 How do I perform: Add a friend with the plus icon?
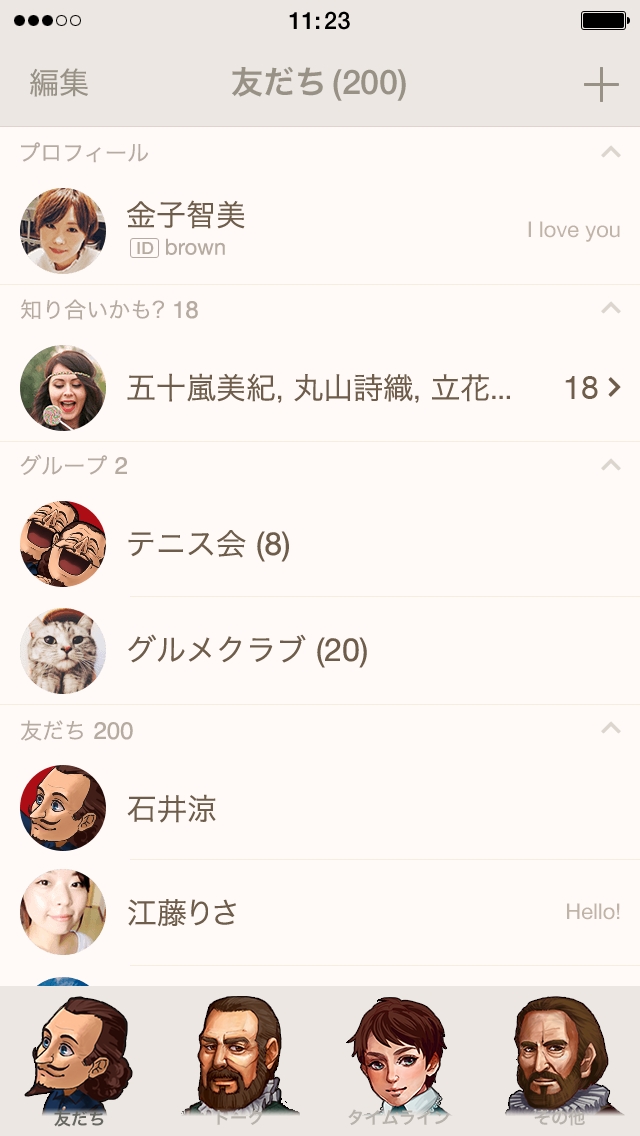point(601,85)
